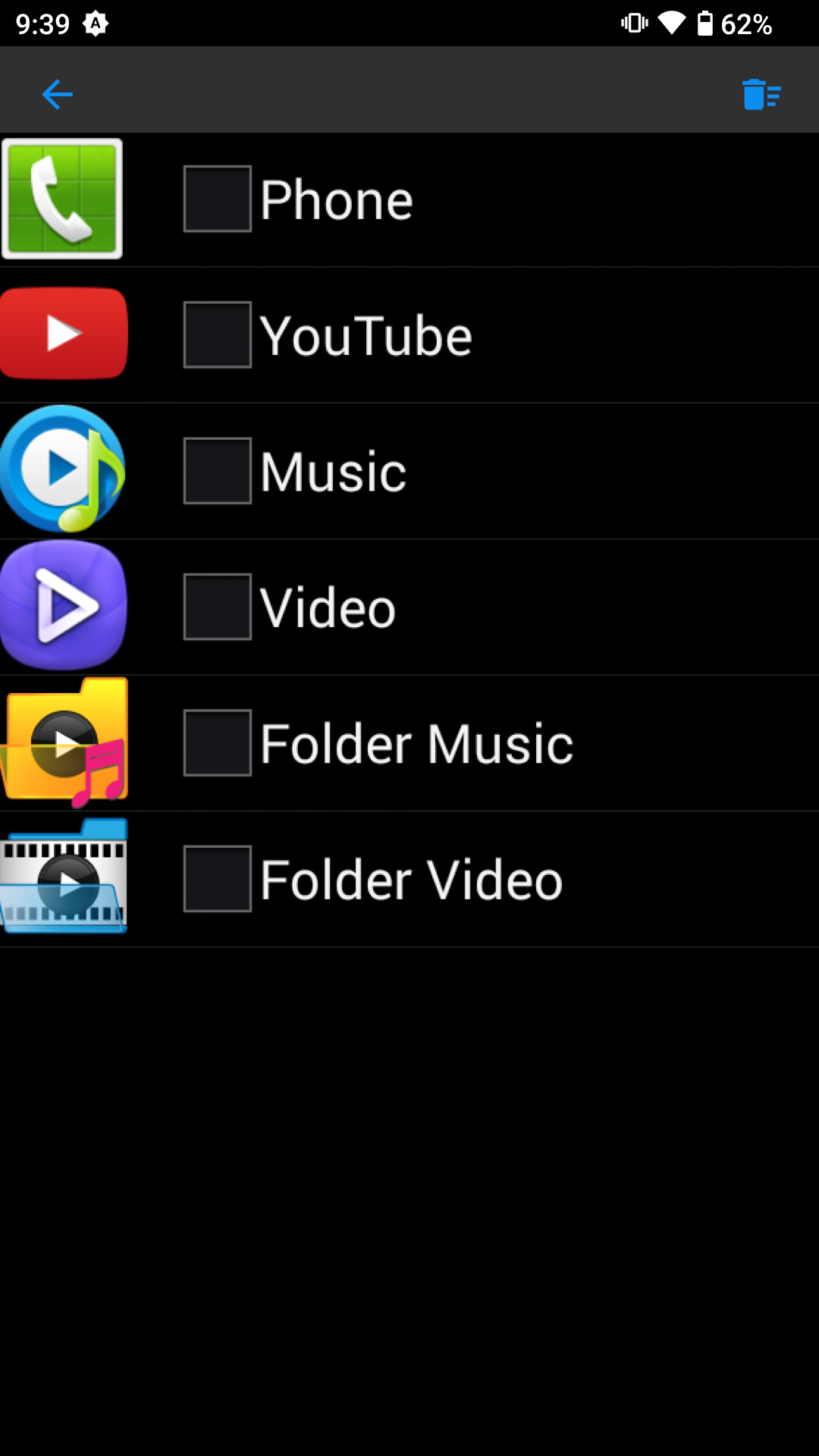
Task: Tap the Folder Video text label
Action: [x=410, y=877]
